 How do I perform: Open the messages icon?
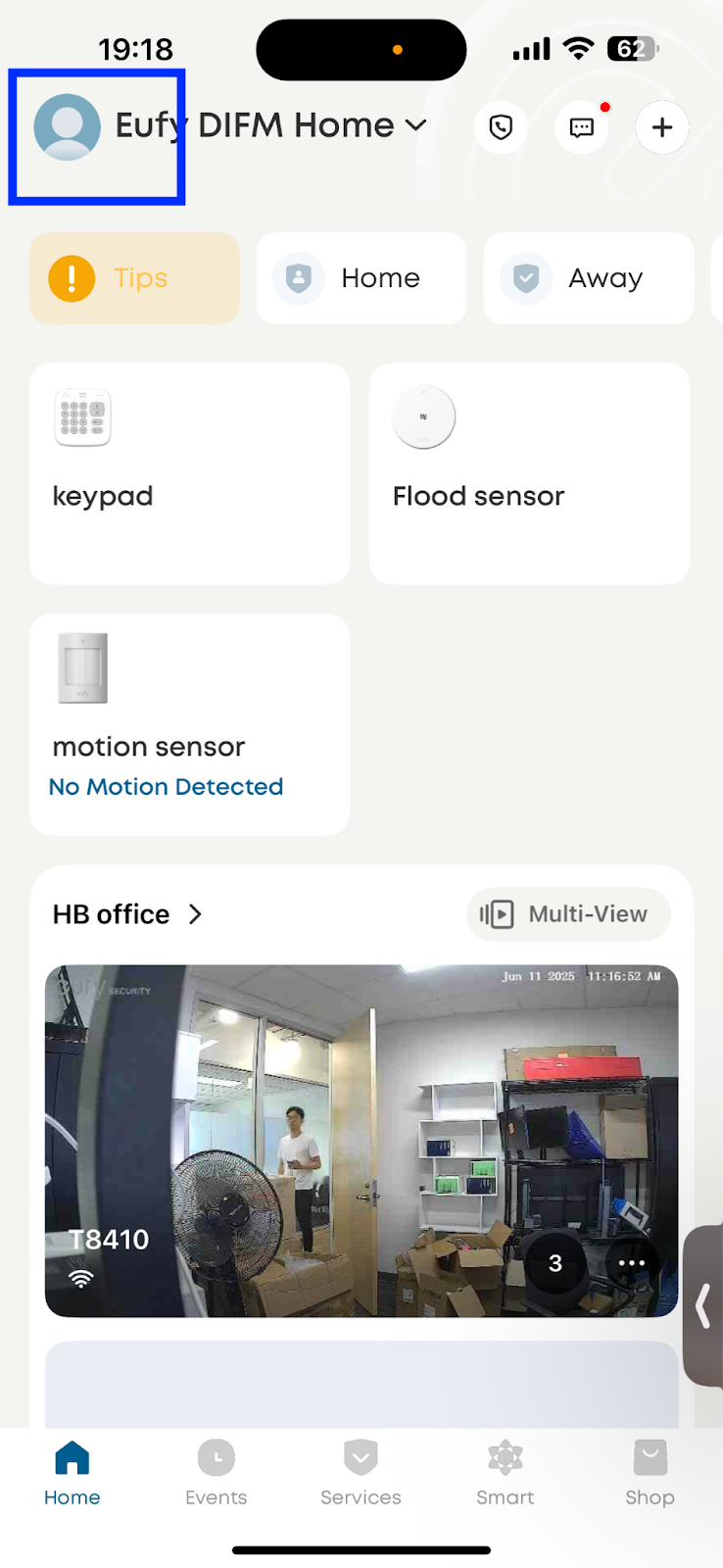[582, 127]
